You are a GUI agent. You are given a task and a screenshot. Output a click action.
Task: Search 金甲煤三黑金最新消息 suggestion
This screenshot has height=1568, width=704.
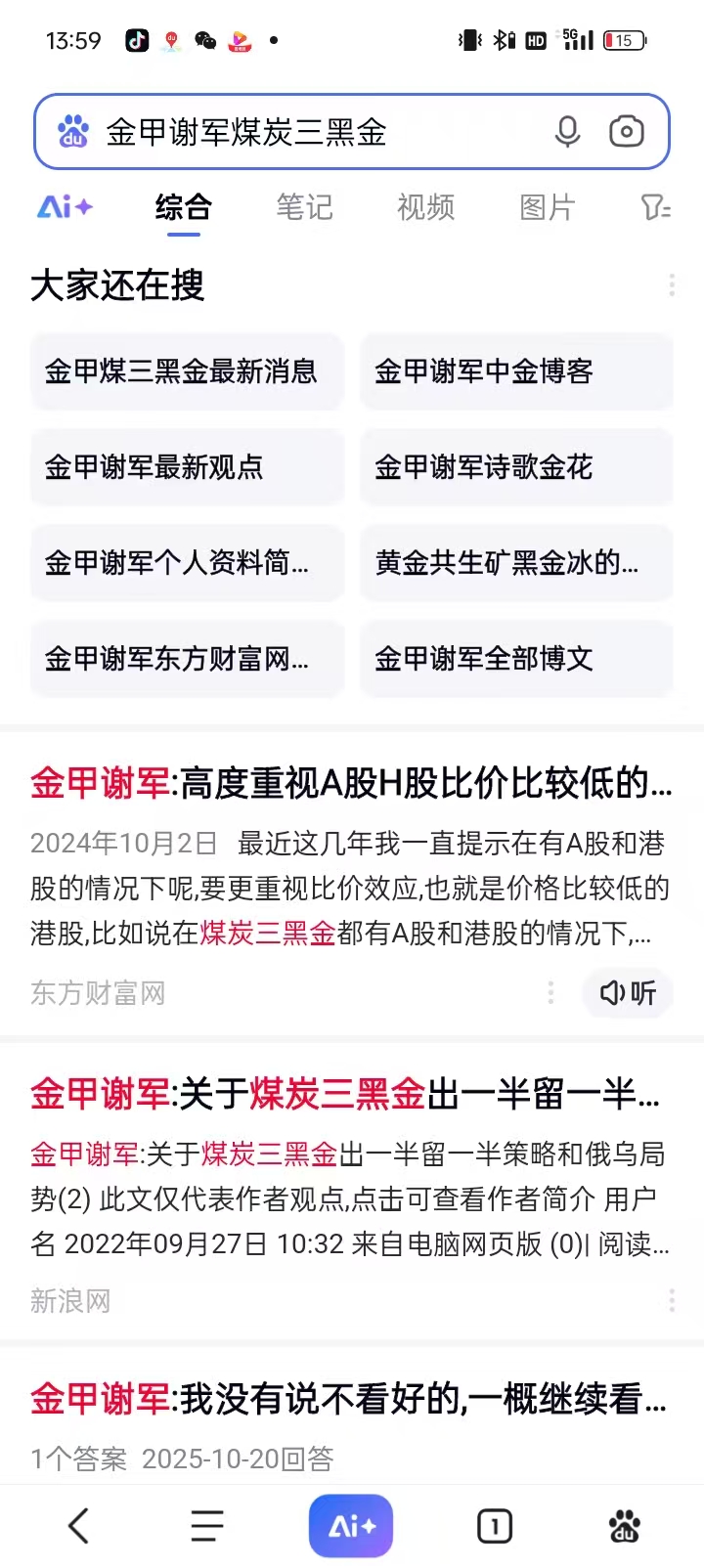point(187,371)
